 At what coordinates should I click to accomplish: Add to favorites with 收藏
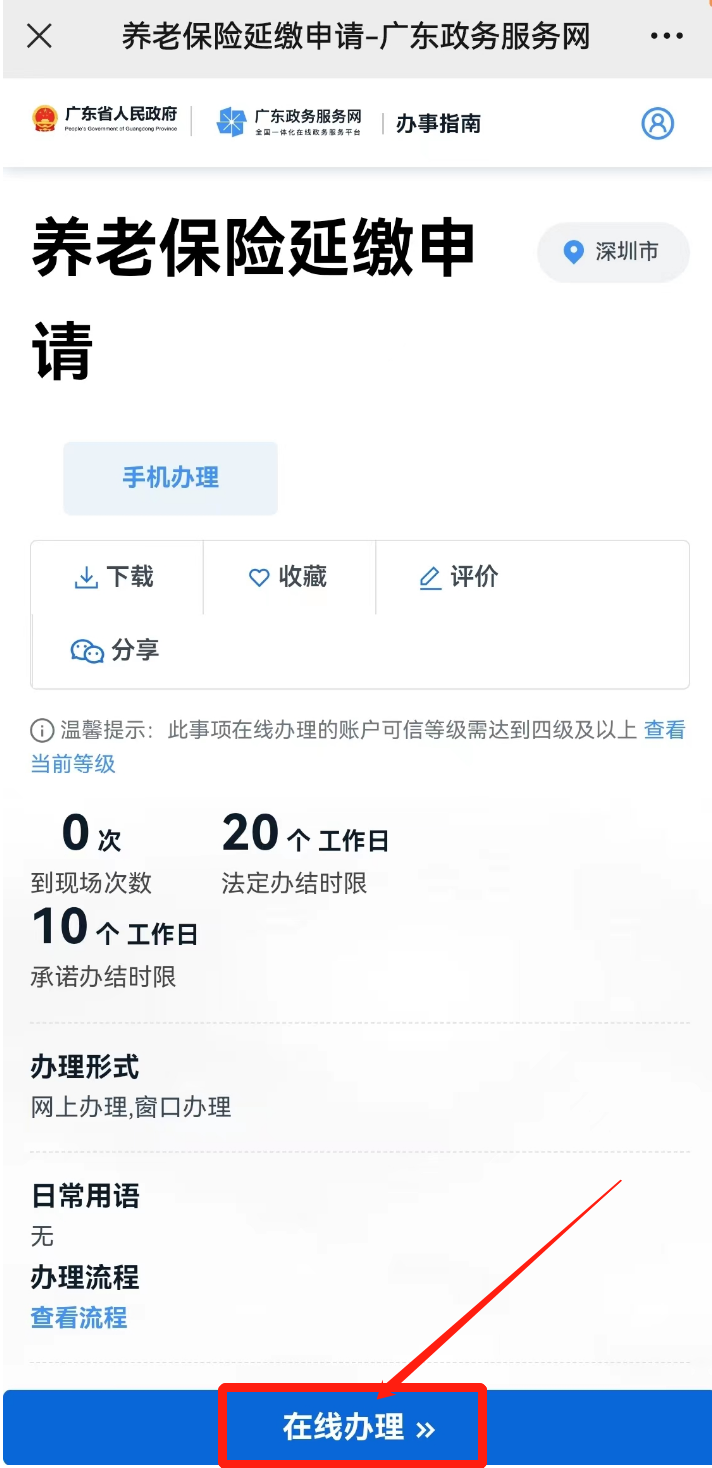coord(288,577)
